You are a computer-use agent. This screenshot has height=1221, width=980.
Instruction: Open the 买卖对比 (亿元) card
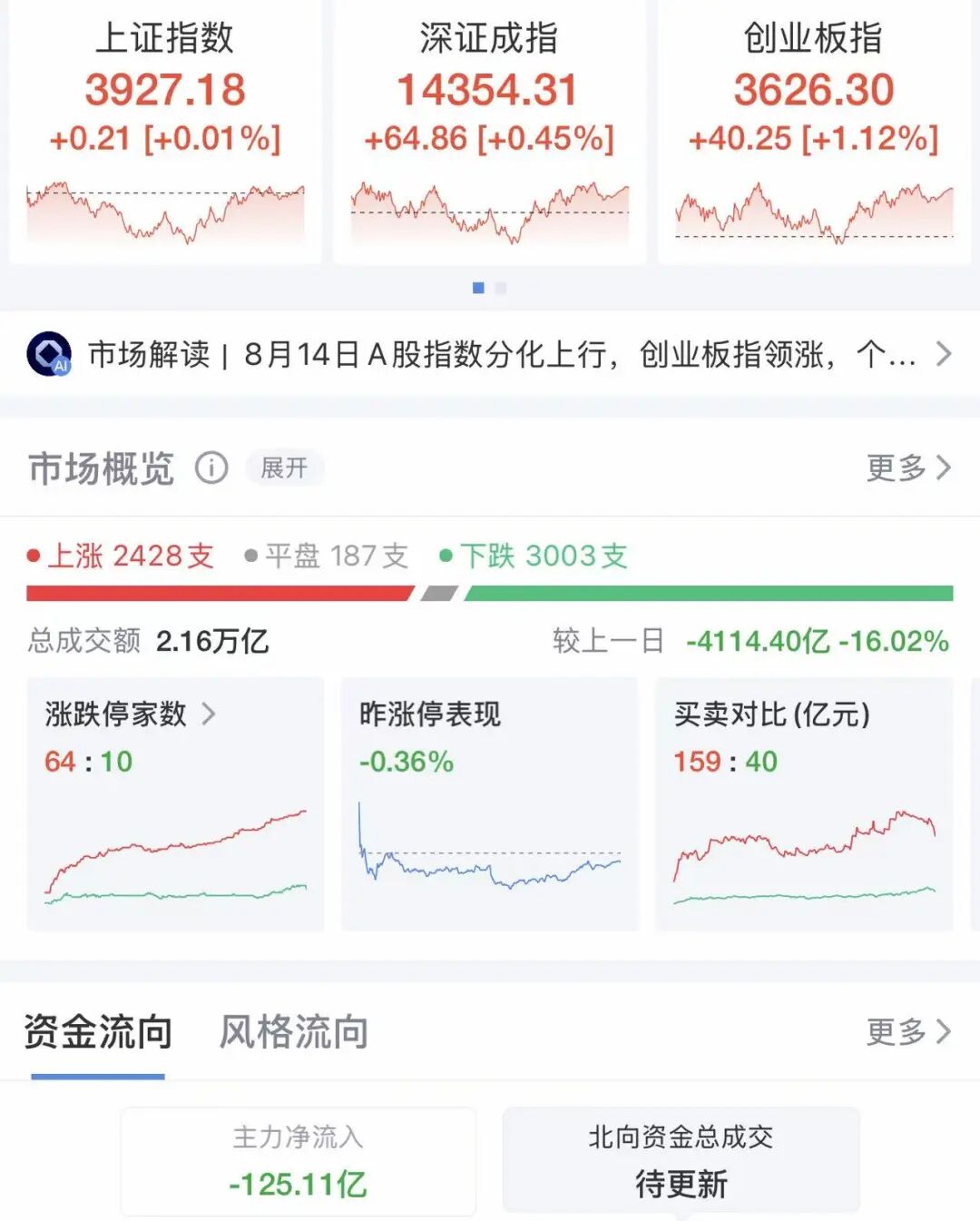[x=804, y=803]
